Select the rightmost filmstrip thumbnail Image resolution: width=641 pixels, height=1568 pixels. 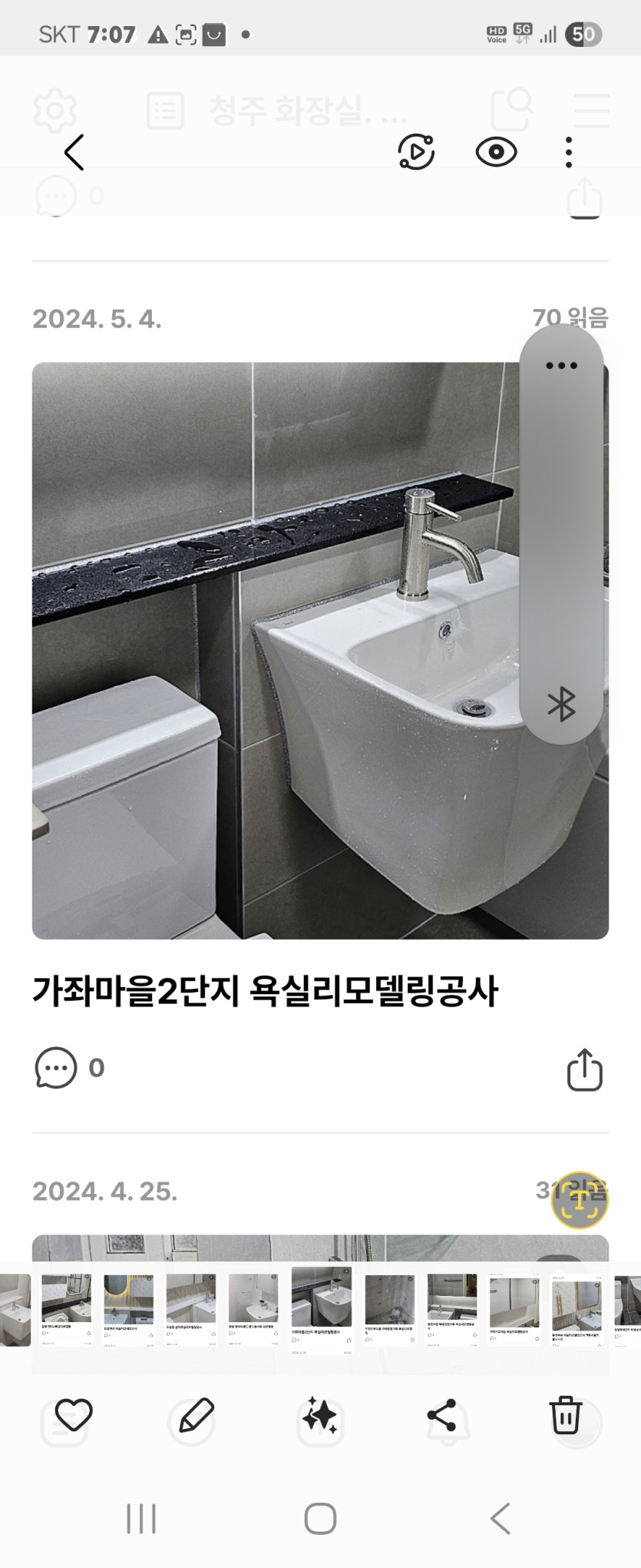pos(629,1310)
